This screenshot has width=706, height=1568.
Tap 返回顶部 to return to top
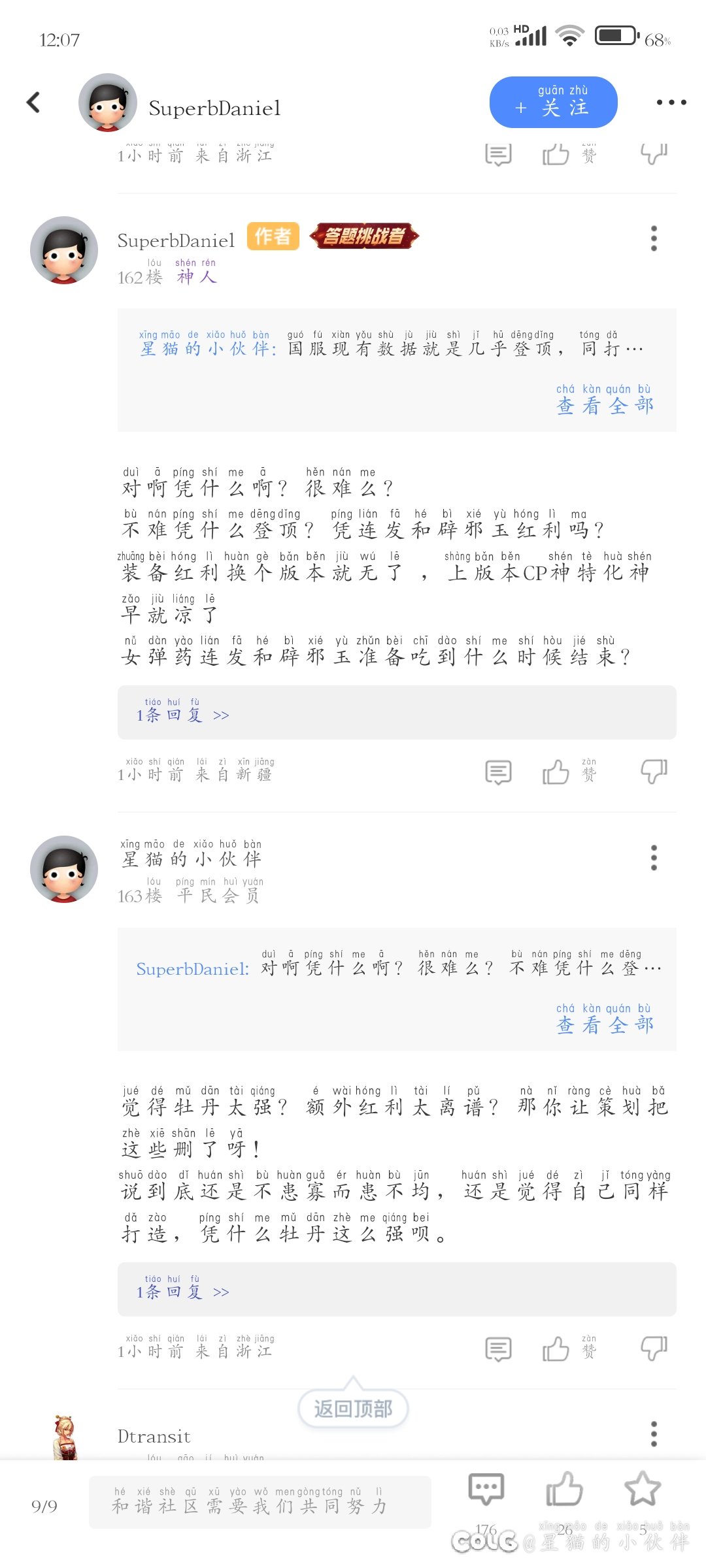point(353,1409)
